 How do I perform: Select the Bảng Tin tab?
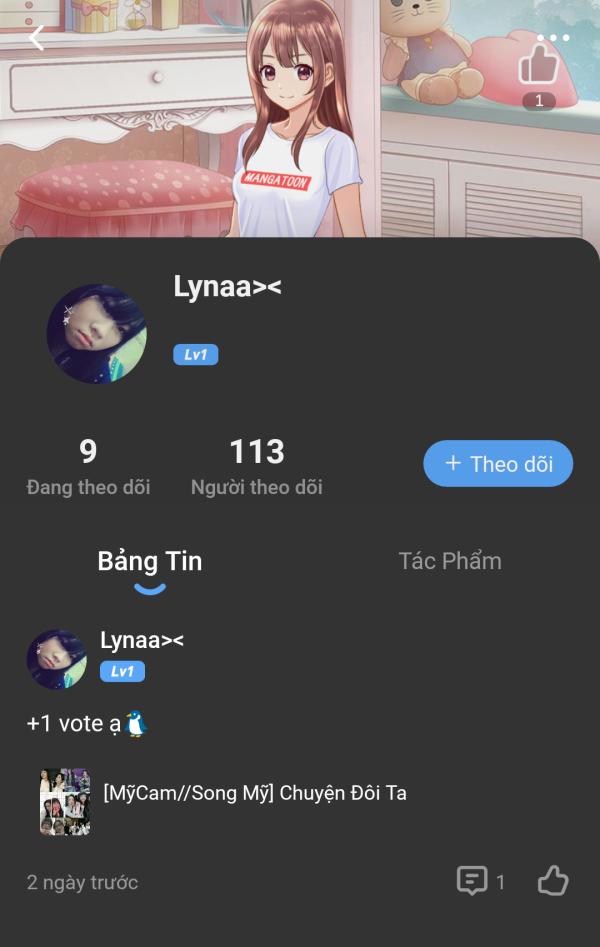coord(150,561)
